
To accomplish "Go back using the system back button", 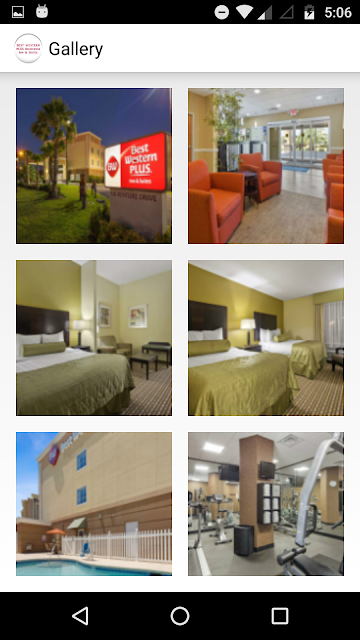I will [80, 616].
